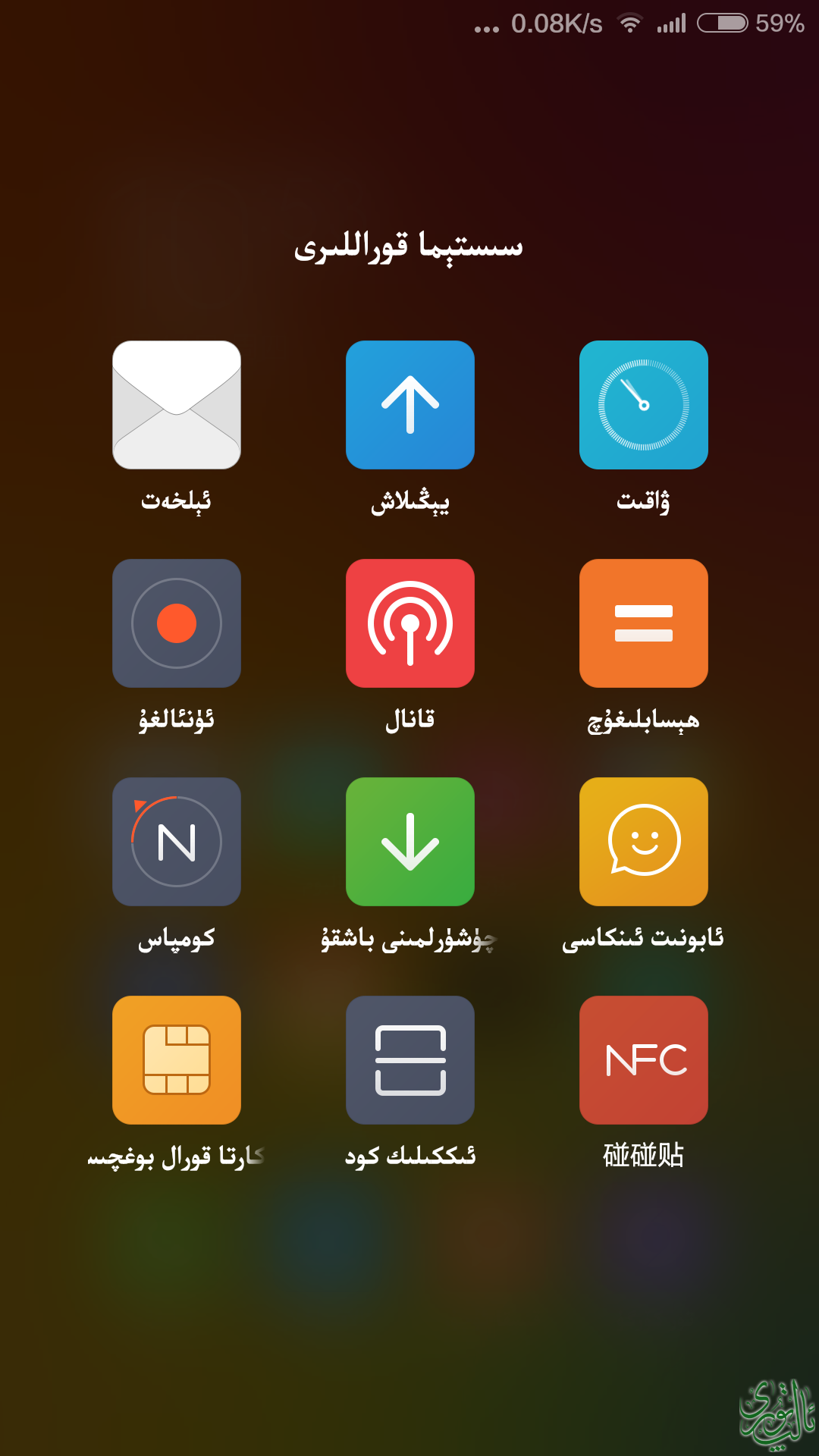Open the Clock app

point(644,405)
